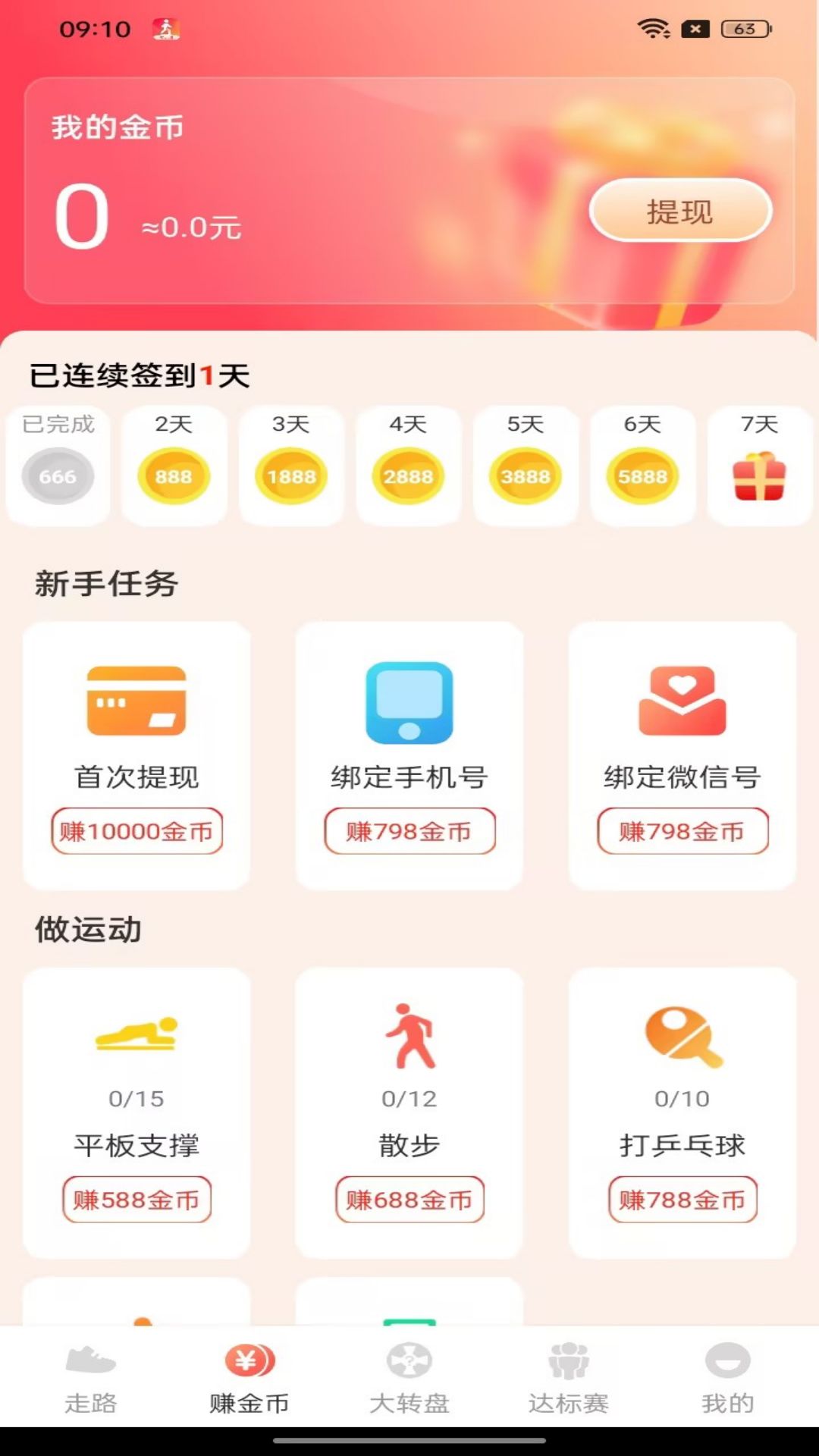Tap the 提现 withdraw button

coord(680,211)
